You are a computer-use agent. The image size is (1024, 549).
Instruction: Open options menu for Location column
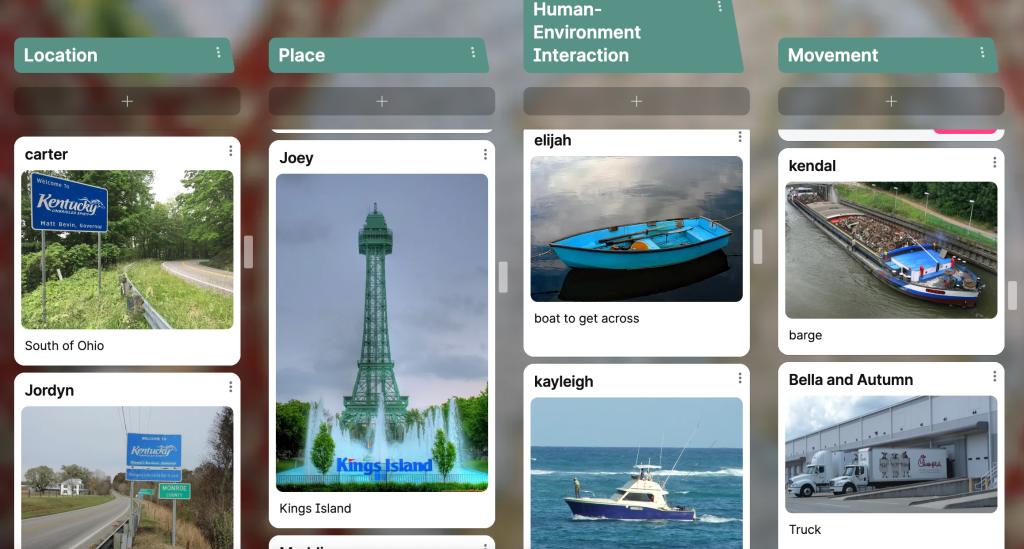click(218, 52)
